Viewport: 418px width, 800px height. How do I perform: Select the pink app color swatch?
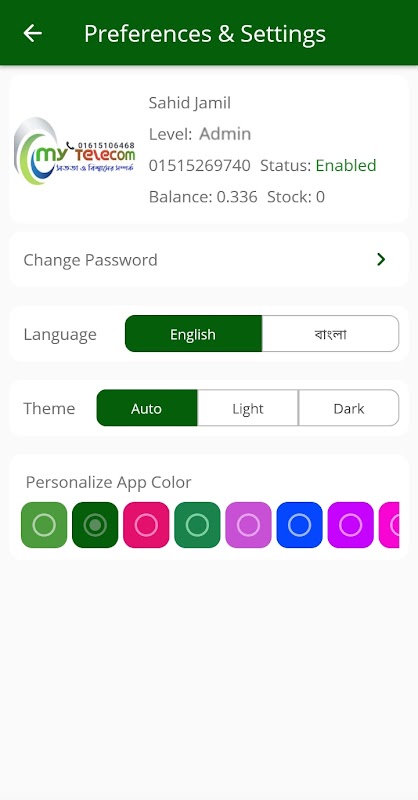146,525
